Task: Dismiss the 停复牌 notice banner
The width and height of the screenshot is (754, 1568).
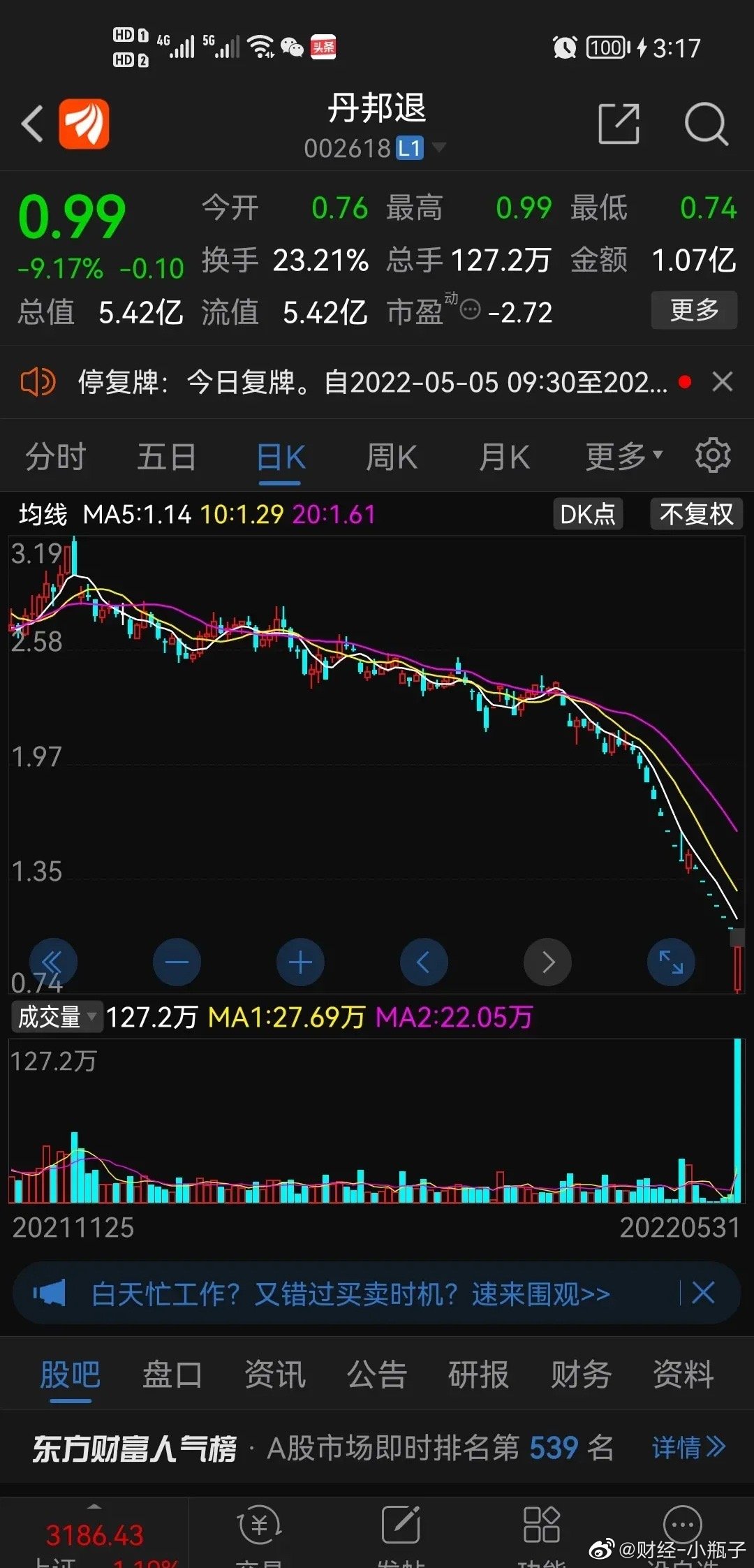Action: [723, 382]
